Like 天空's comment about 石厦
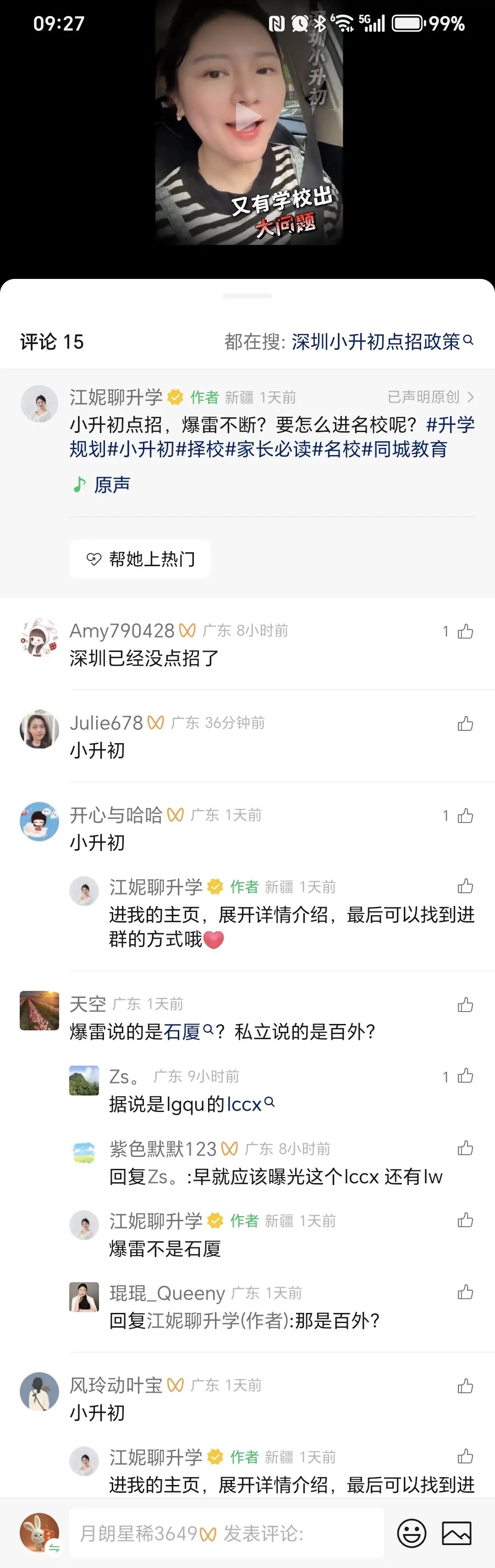Viewport: 495px width, 1568px height. 465,1004
